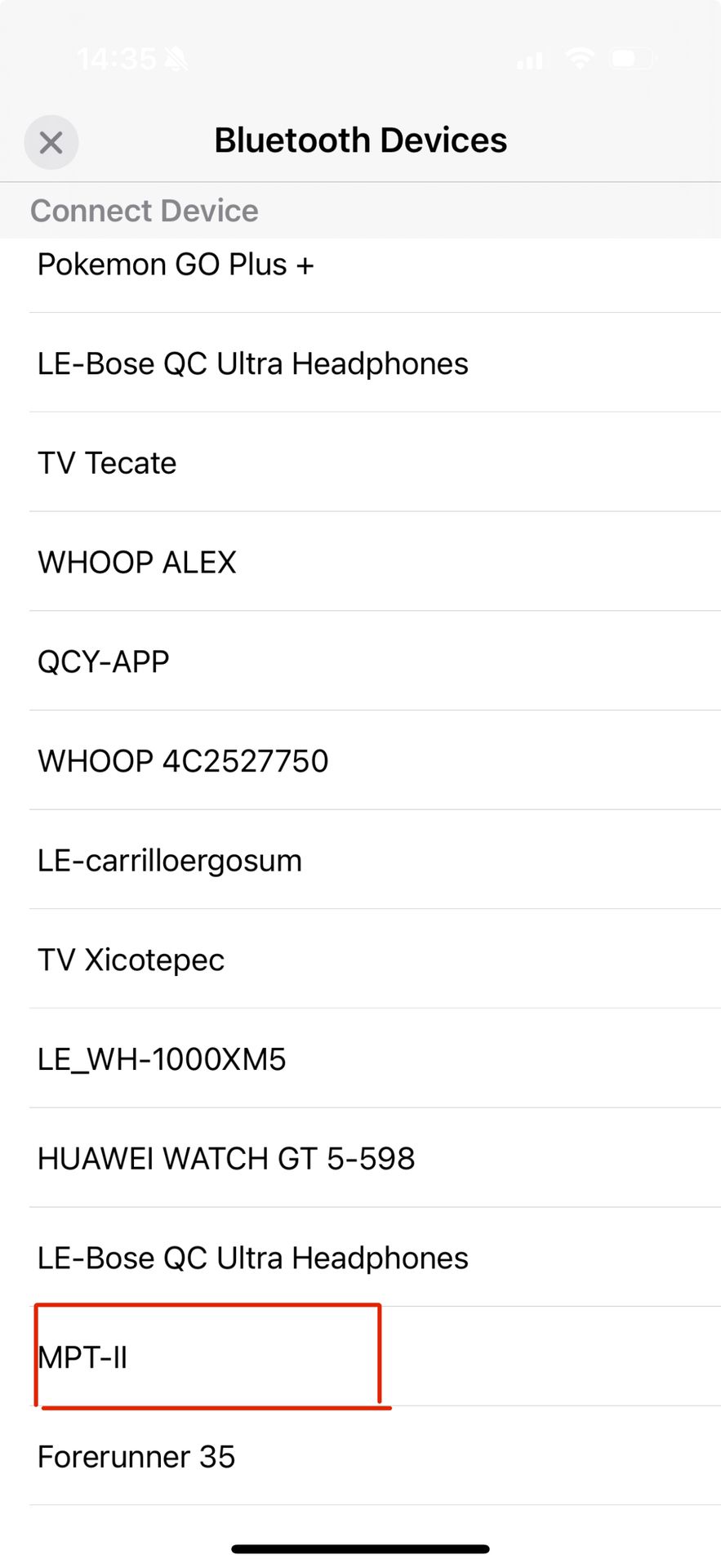This screenshot has height=1568, width=721.
Task: Connect to Forerunner 35
Action: coord(360,1456)
